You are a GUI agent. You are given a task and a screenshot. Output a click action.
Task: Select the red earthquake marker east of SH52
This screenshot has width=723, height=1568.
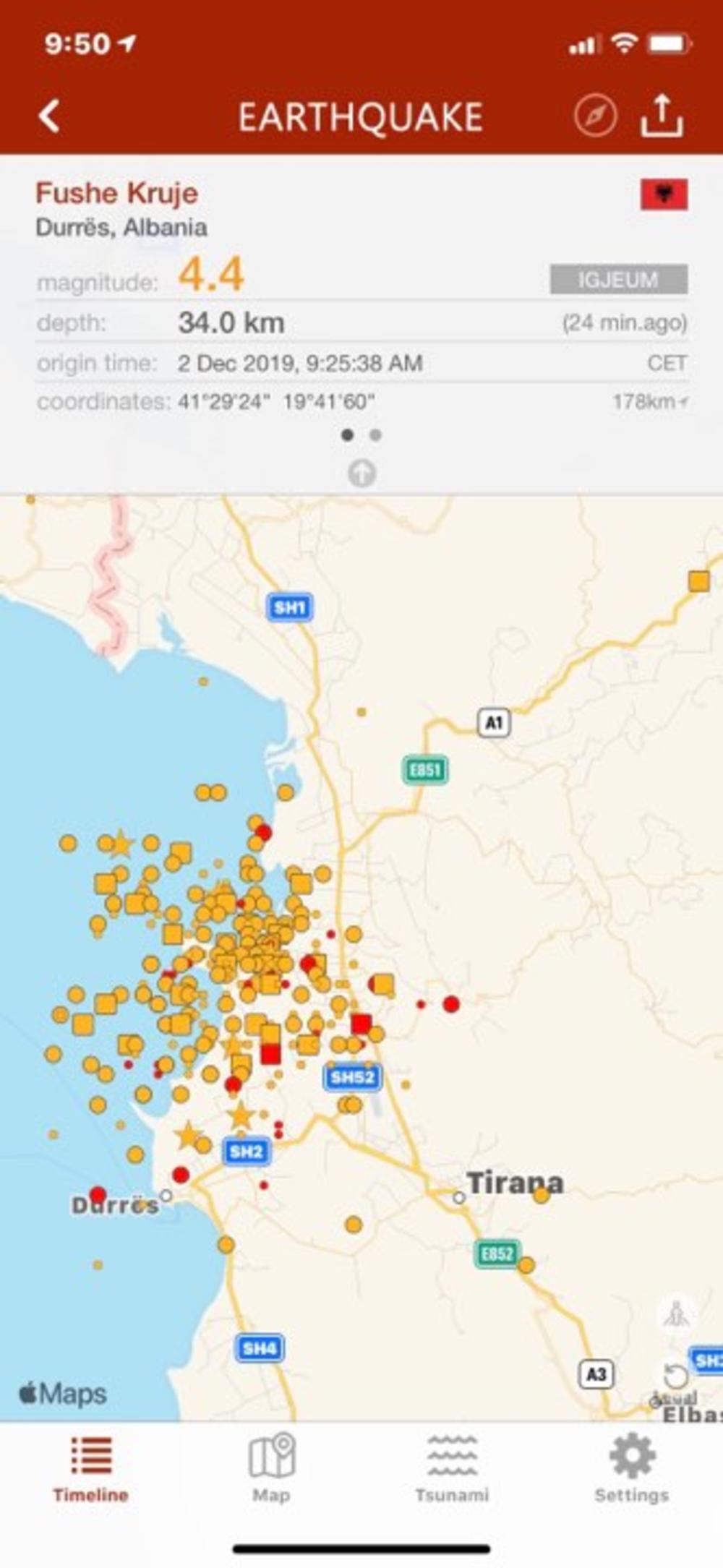coord(451,1003)
